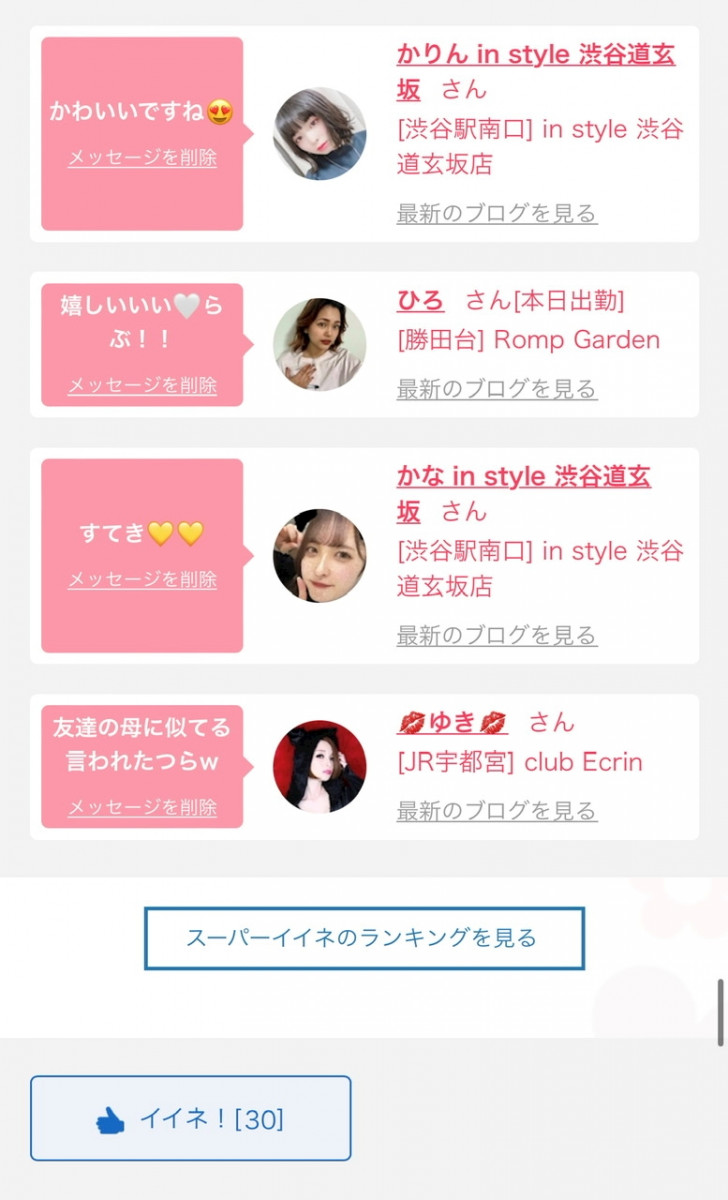Screen dimensions: 728x1200
Task: Tap かりん's profile photo
Action: pos(320,134)
